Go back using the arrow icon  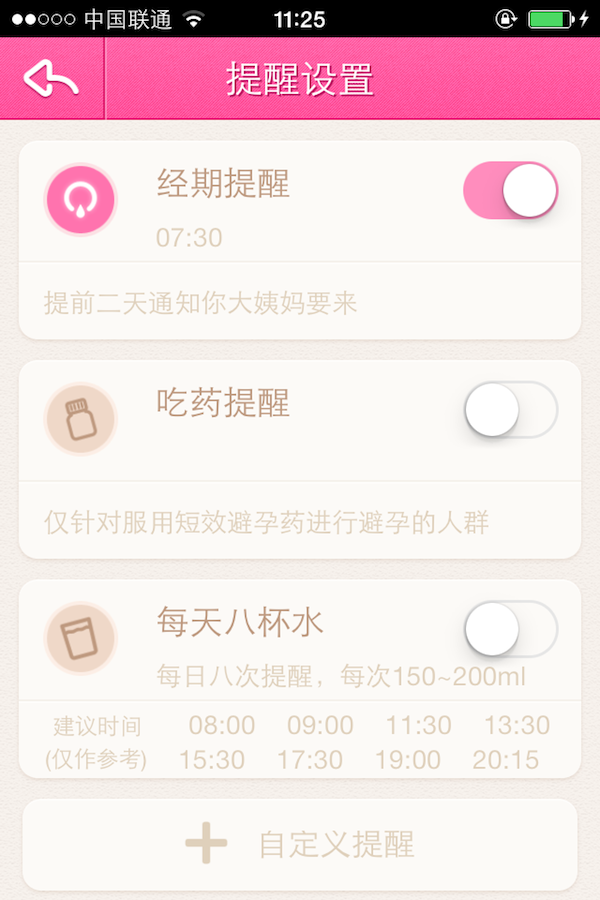51,79
